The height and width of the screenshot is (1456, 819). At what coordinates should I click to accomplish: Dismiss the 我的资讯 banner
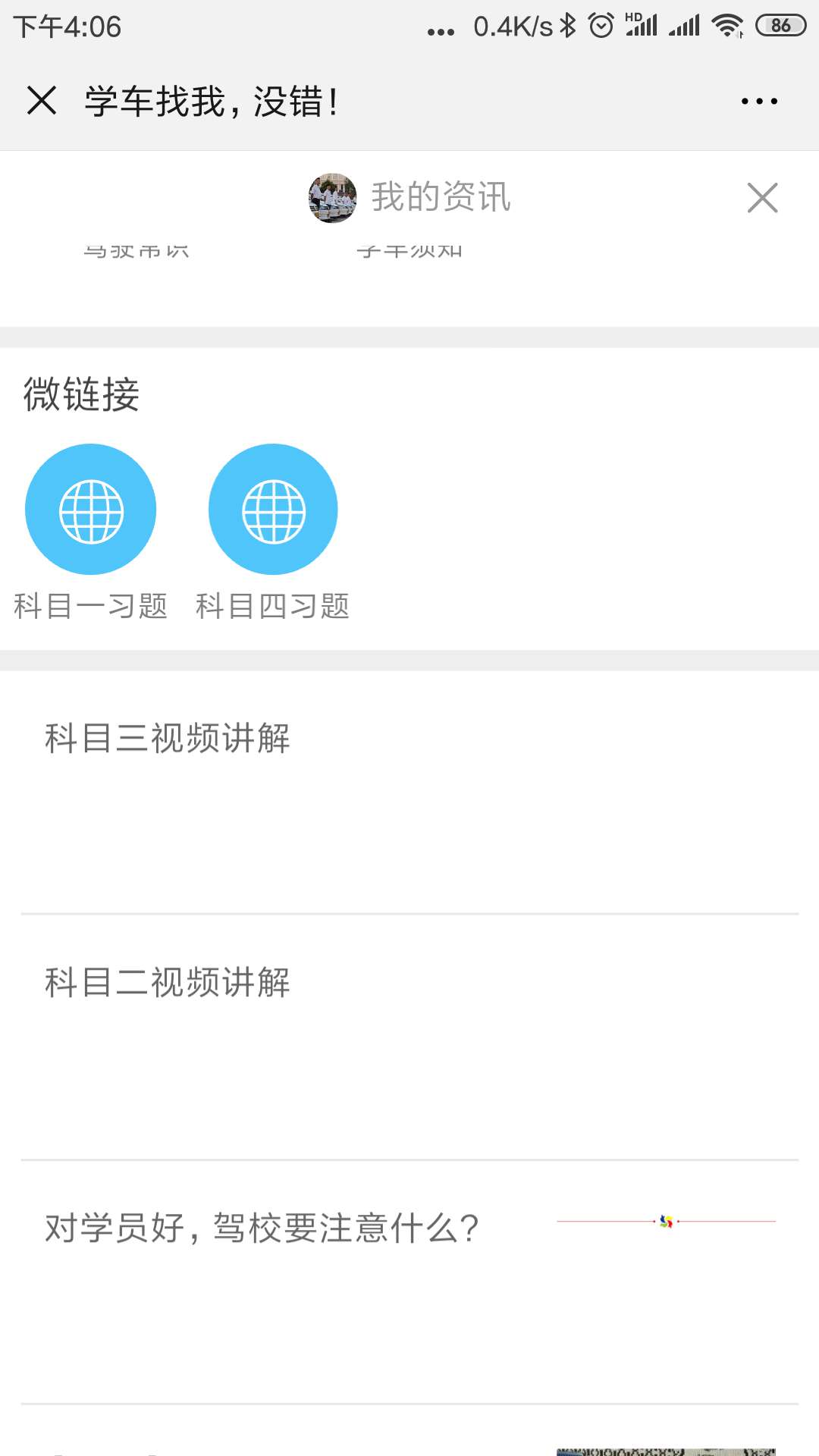coord(762,198)
